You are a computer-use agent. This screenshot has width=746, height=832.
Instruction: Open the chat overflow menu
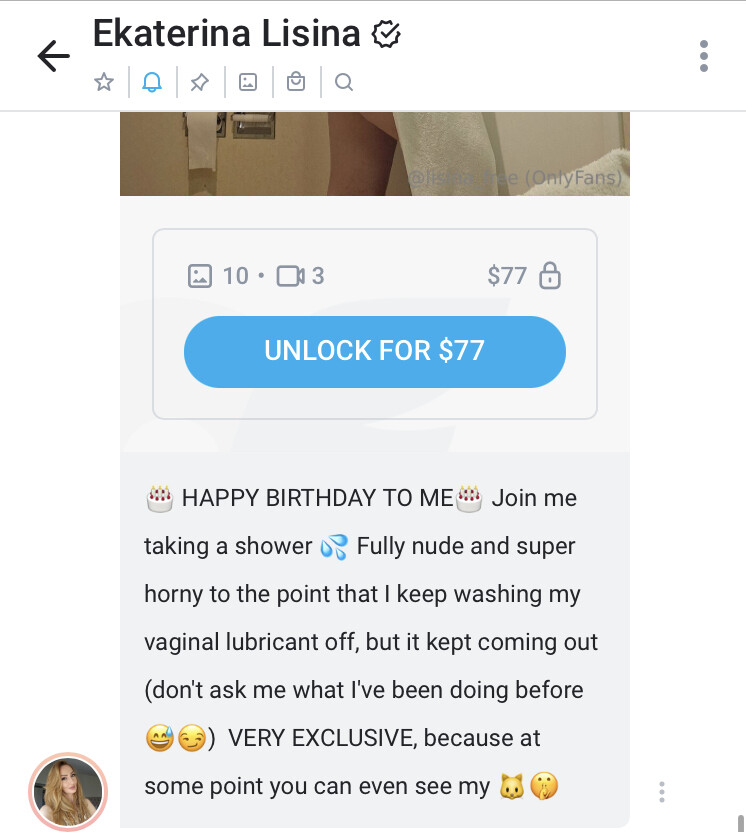click(x=704, y=56)
